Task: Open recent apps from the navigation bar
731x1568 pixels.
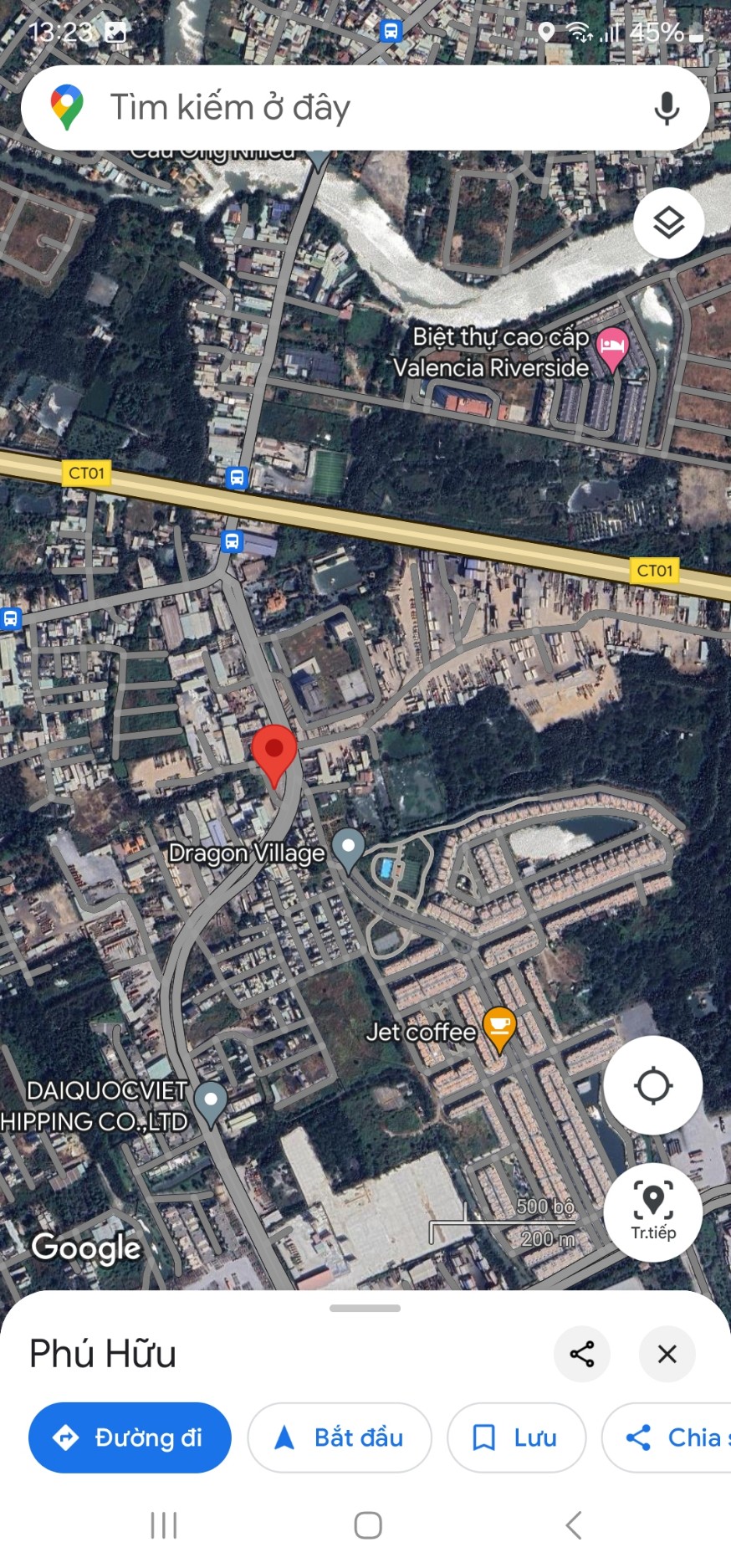Action: (x=164, y=1524)
